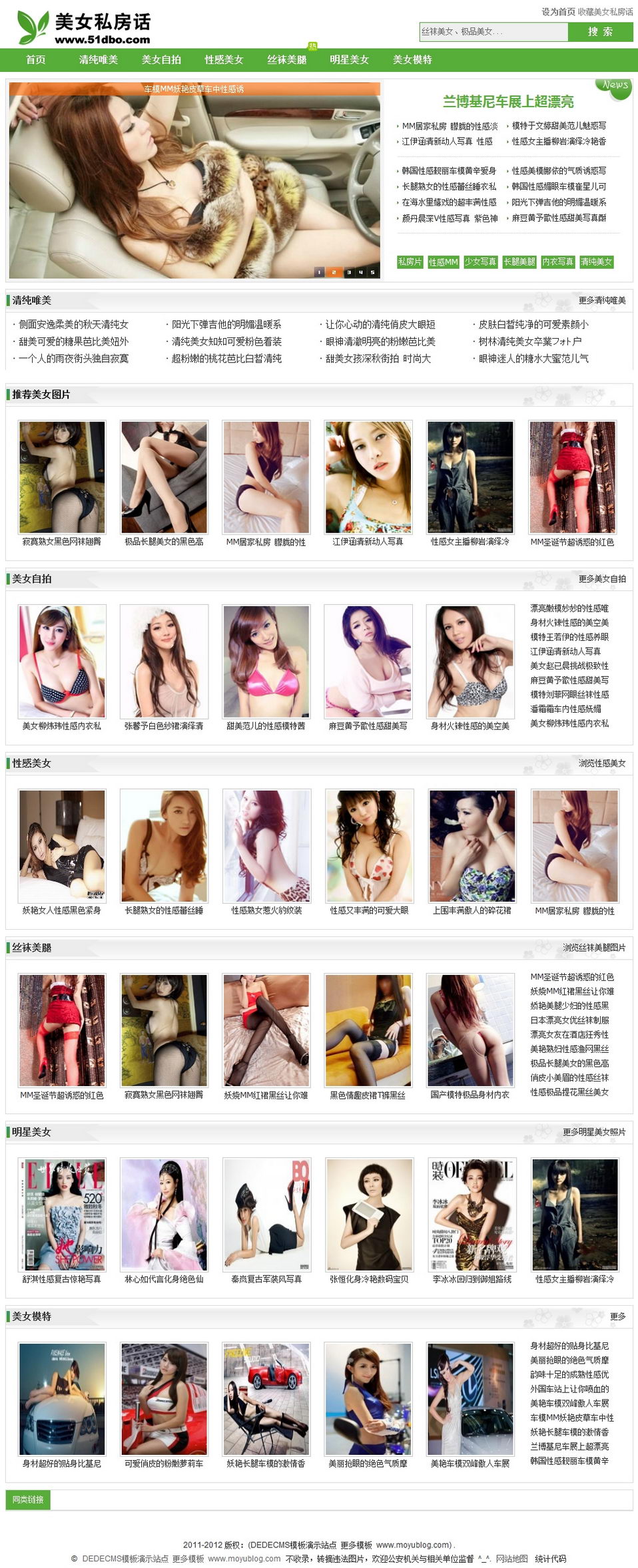Open the 身材超好的飒身比基尼 car show thumbnail
638x1568 pixels.
[62, 1400]
